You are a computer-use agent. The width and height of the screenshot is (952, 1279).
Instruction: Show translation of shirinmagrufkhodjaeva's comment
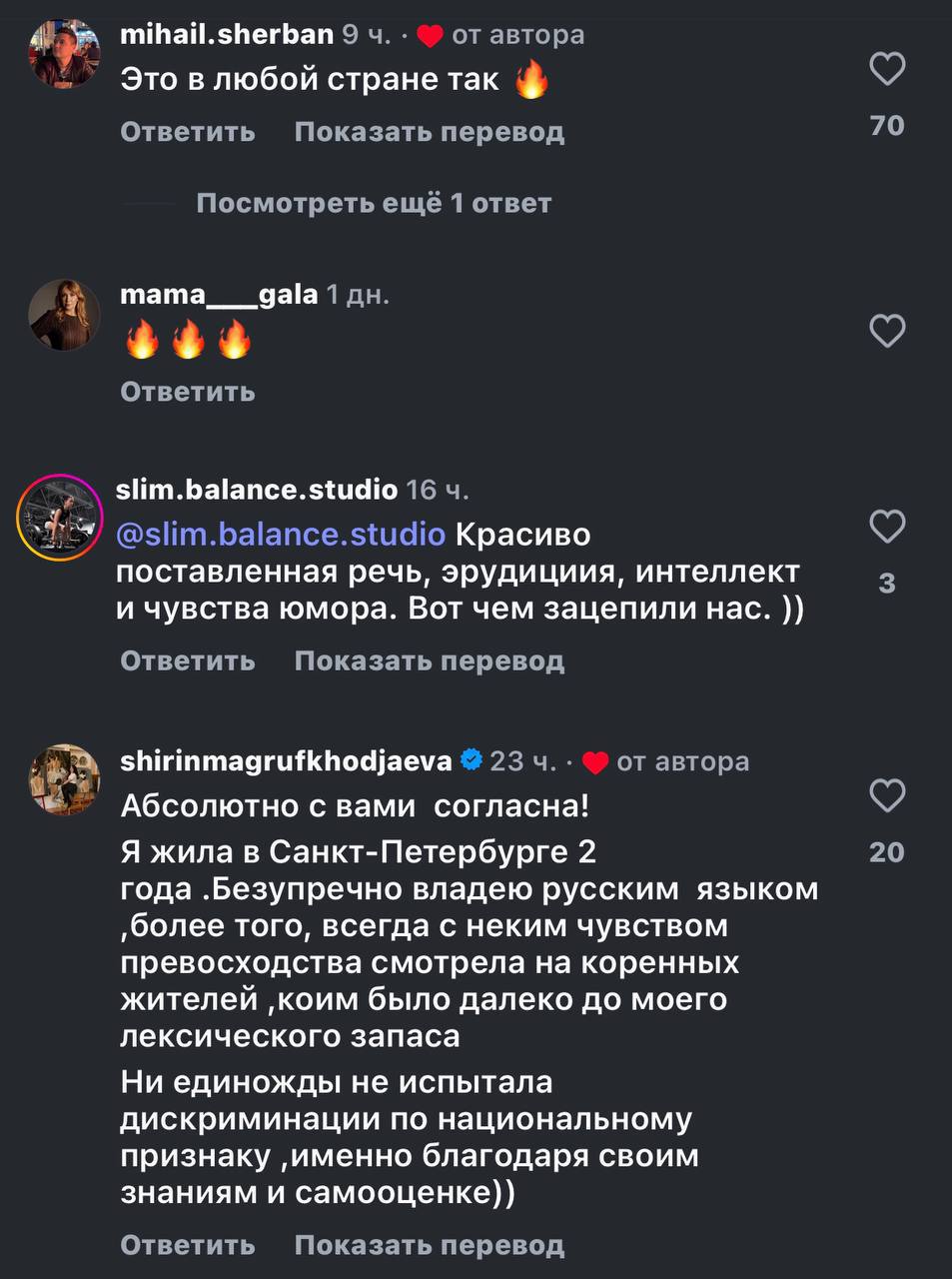(x=430, y=1245)
